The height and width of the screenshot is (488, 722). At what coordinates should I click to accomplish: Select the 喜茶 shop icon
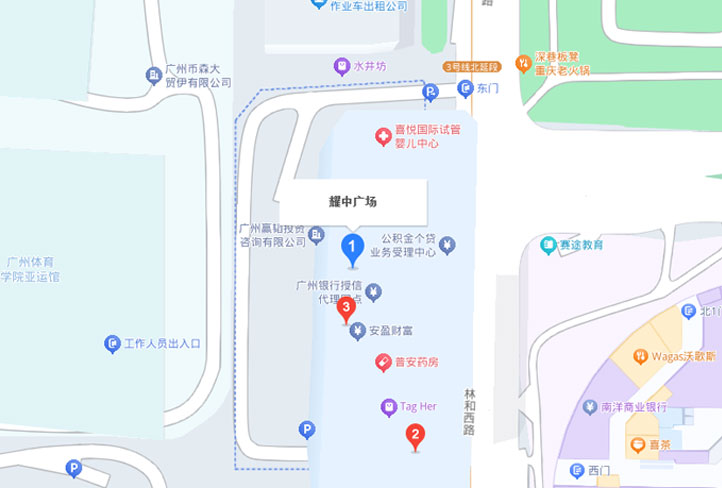point(637,445)
